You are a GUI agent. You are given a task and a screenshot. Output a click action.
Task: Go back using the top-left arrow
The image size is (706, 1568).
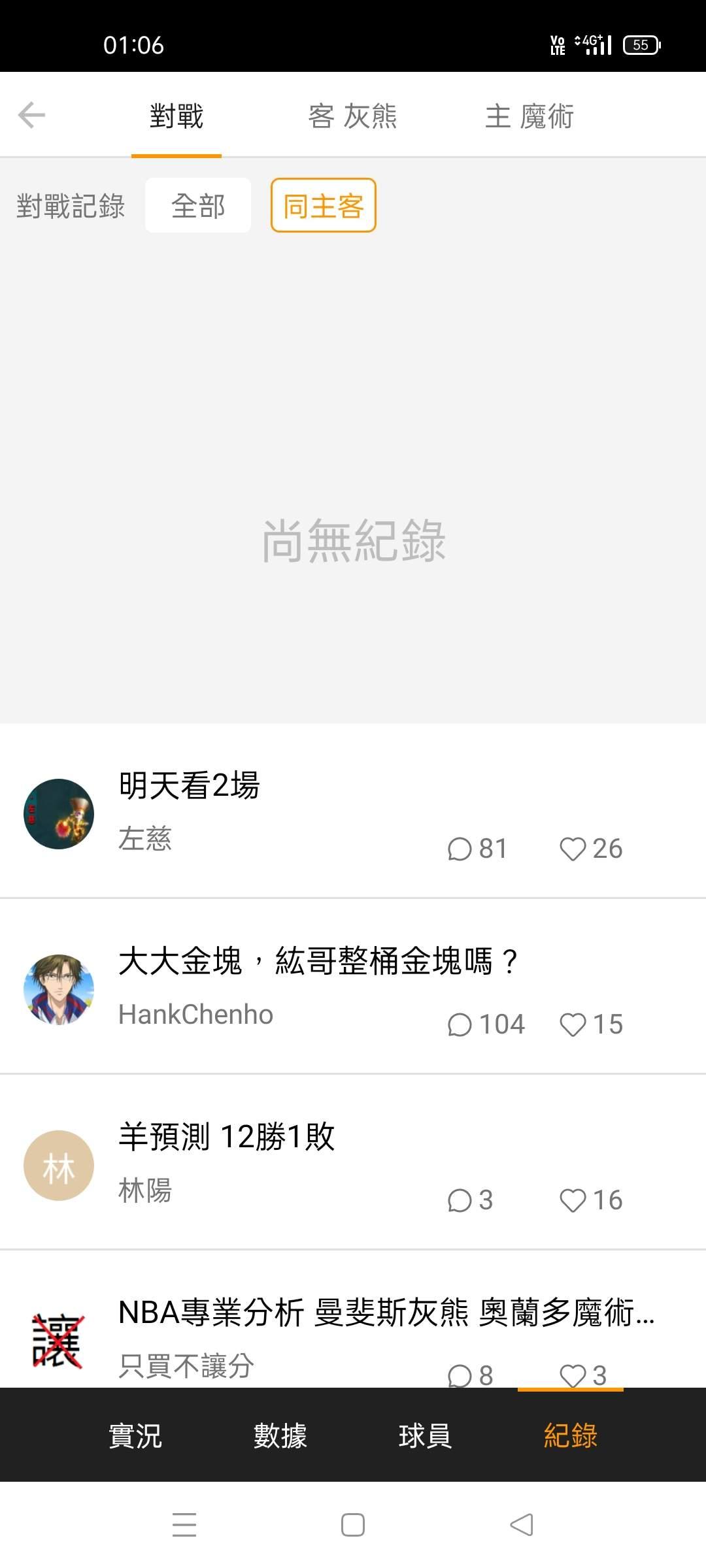pyautogui.click(x=31, y=116)
